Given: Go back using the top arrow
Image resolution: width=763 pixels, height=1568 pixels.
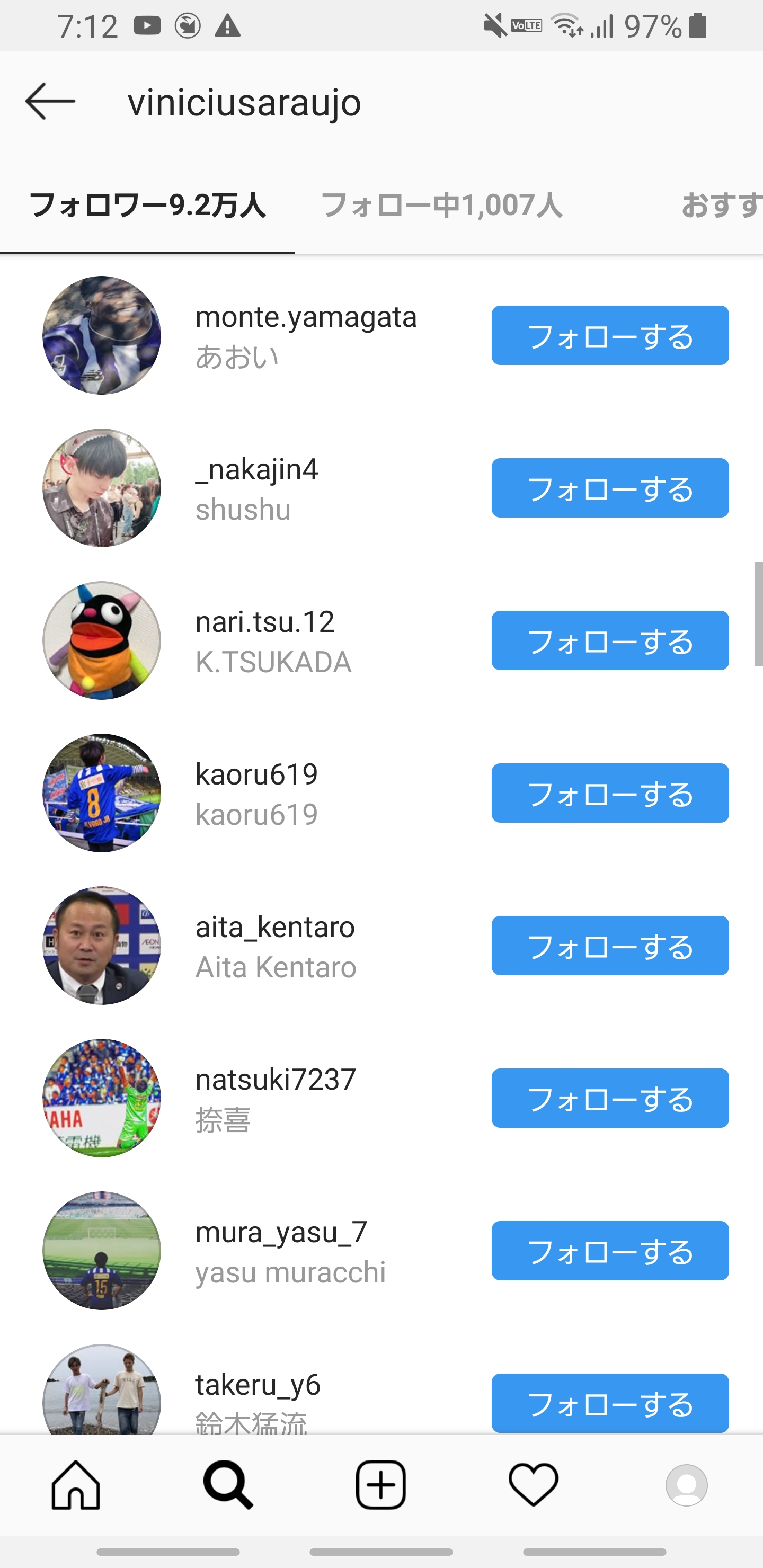Looking at the screenshot, I should point(50,102).
